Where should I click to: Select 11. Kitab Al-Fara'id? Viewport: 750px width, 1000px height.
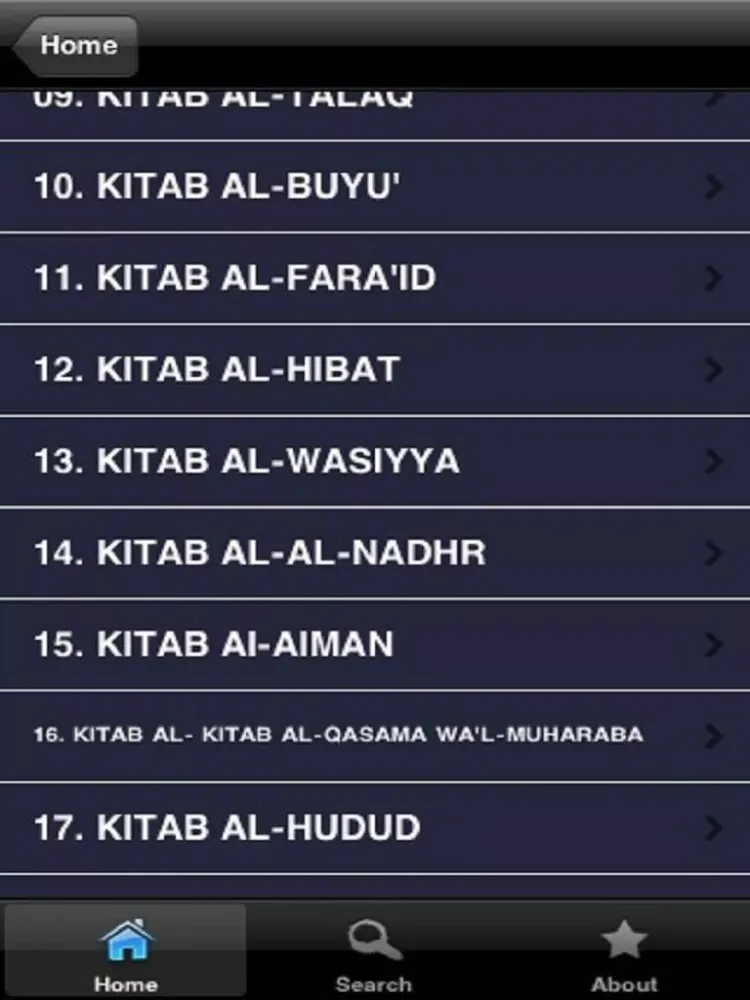375,277
